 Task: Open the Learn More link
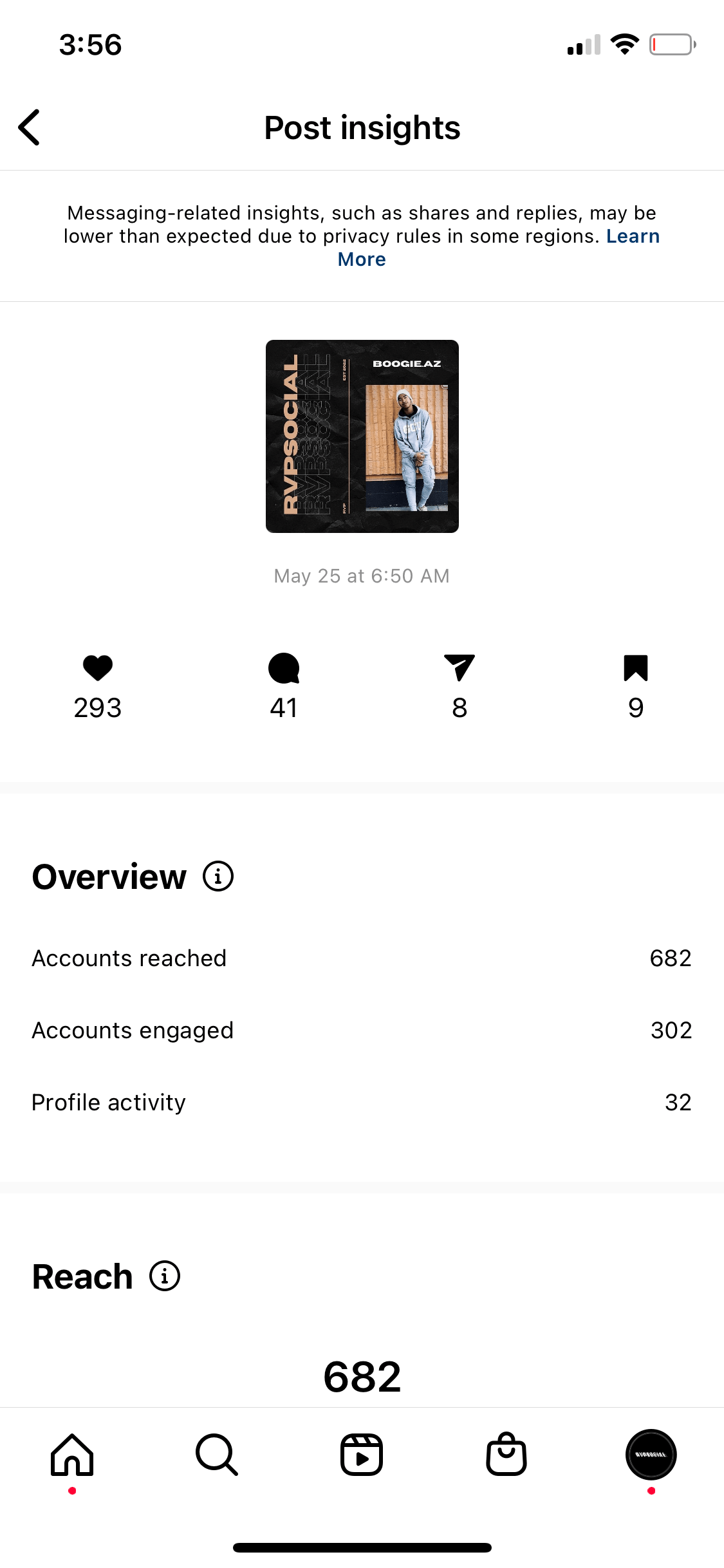pyautogui.click(x=632, y=237)
